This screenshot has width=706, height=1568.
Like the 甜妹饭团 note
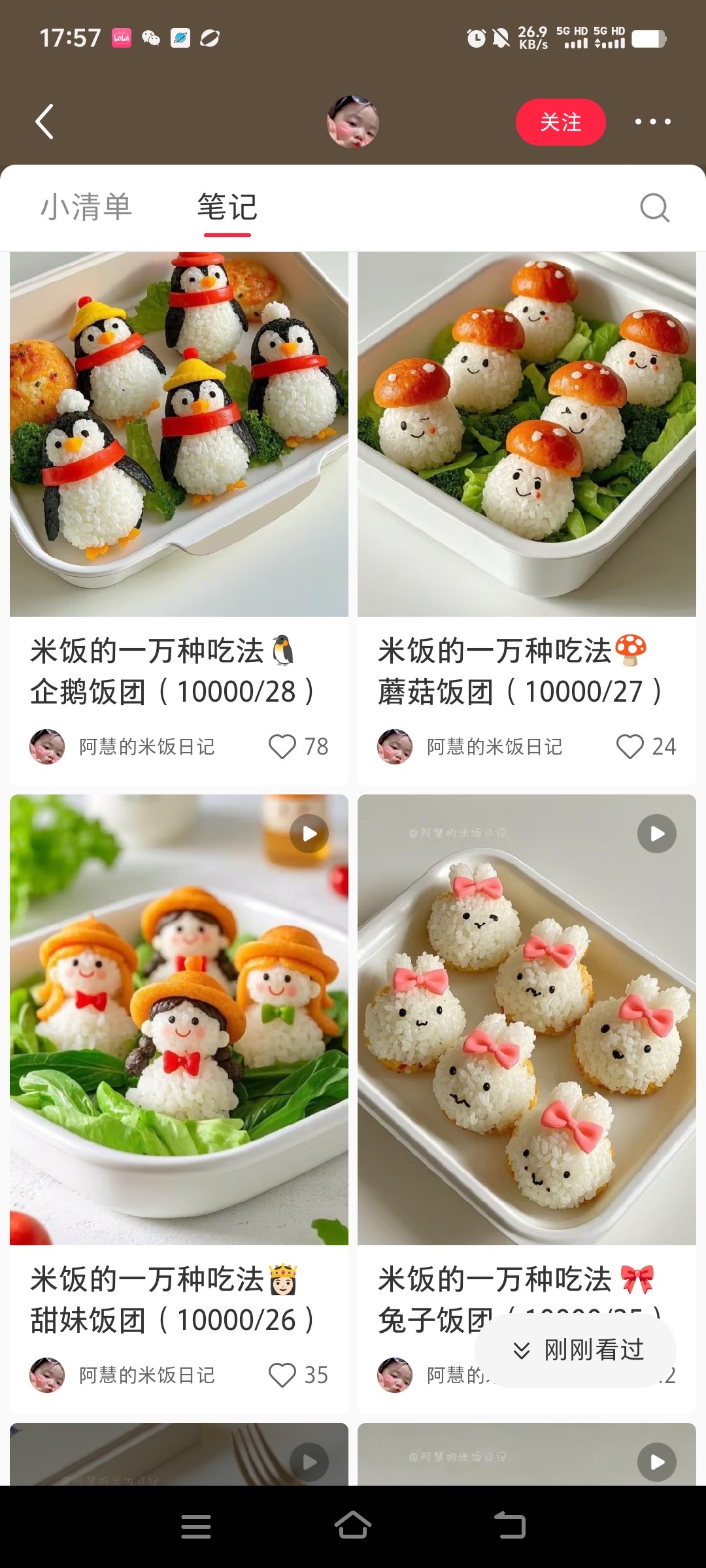(x=282, y=1375)
